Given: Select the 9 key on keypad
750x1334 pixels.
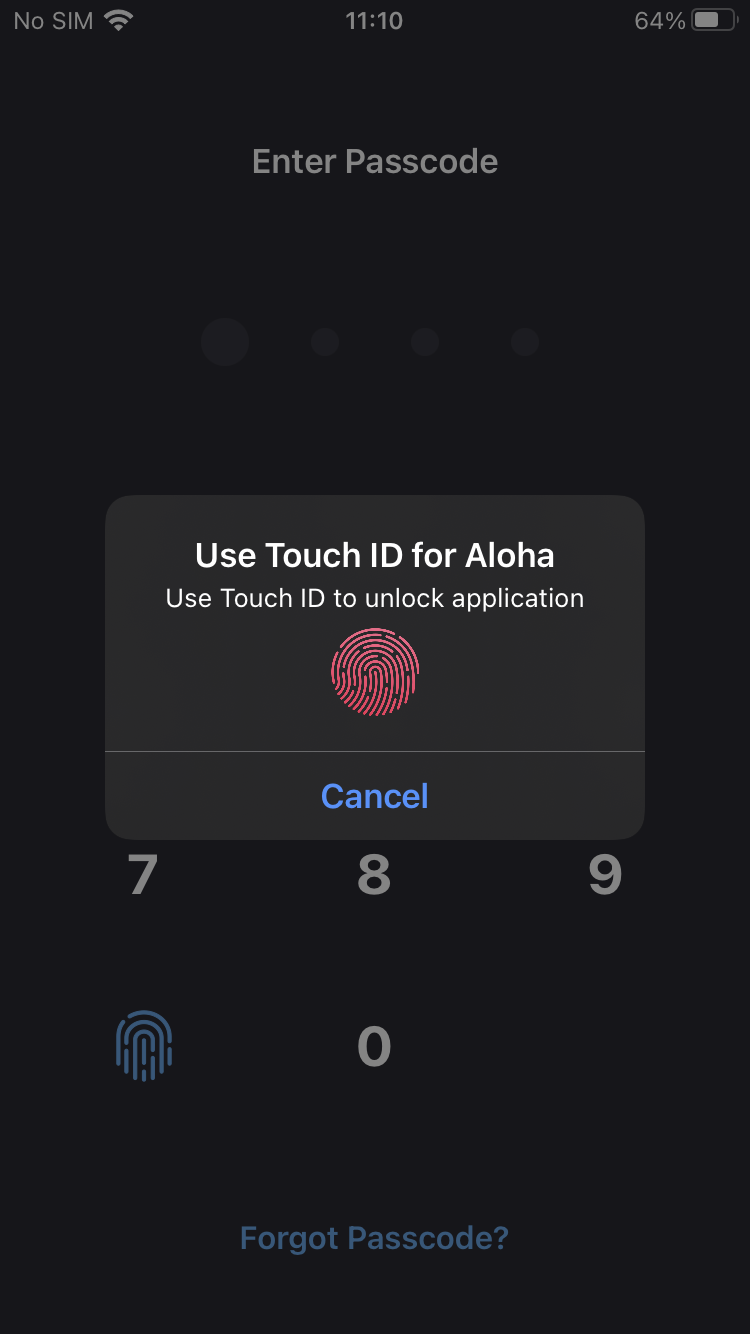Looking at the screenshot, I should [x=605, y=875].
